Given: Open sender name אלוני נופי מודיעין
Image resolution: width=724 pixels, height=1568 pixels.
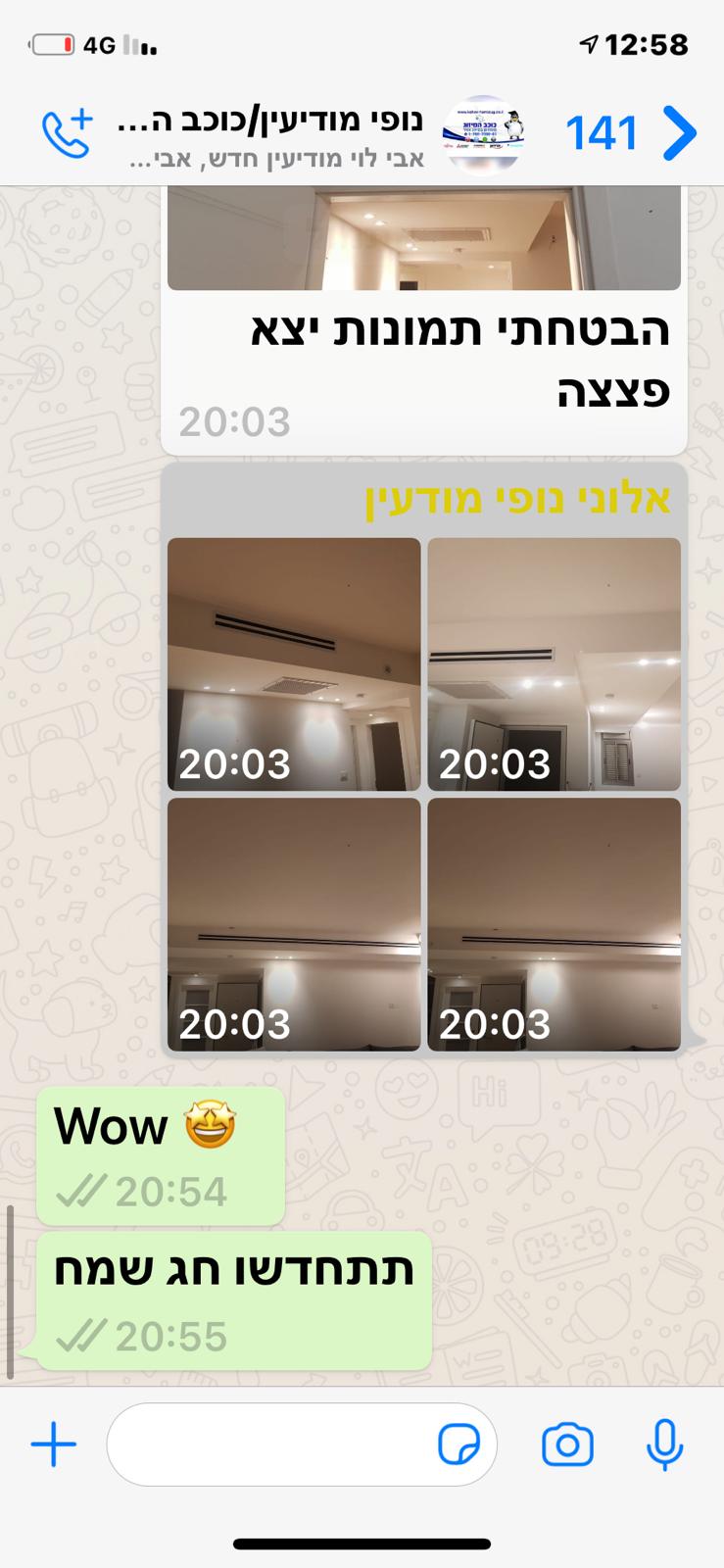Looking at the screenshot, I should [x=517, y=499].
